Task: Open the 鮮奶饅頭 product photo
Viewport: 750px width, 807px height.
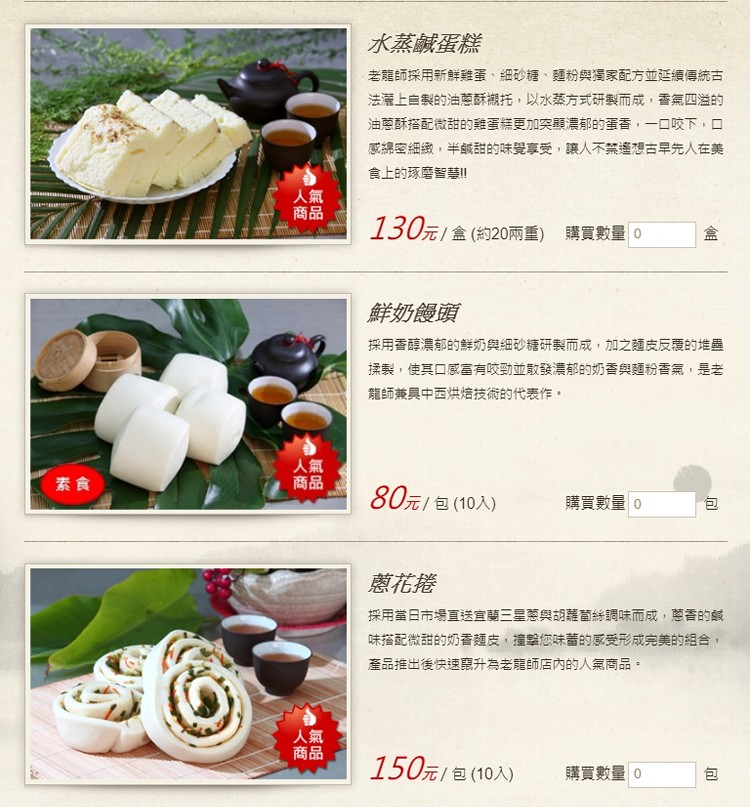Action: [188, 403]
